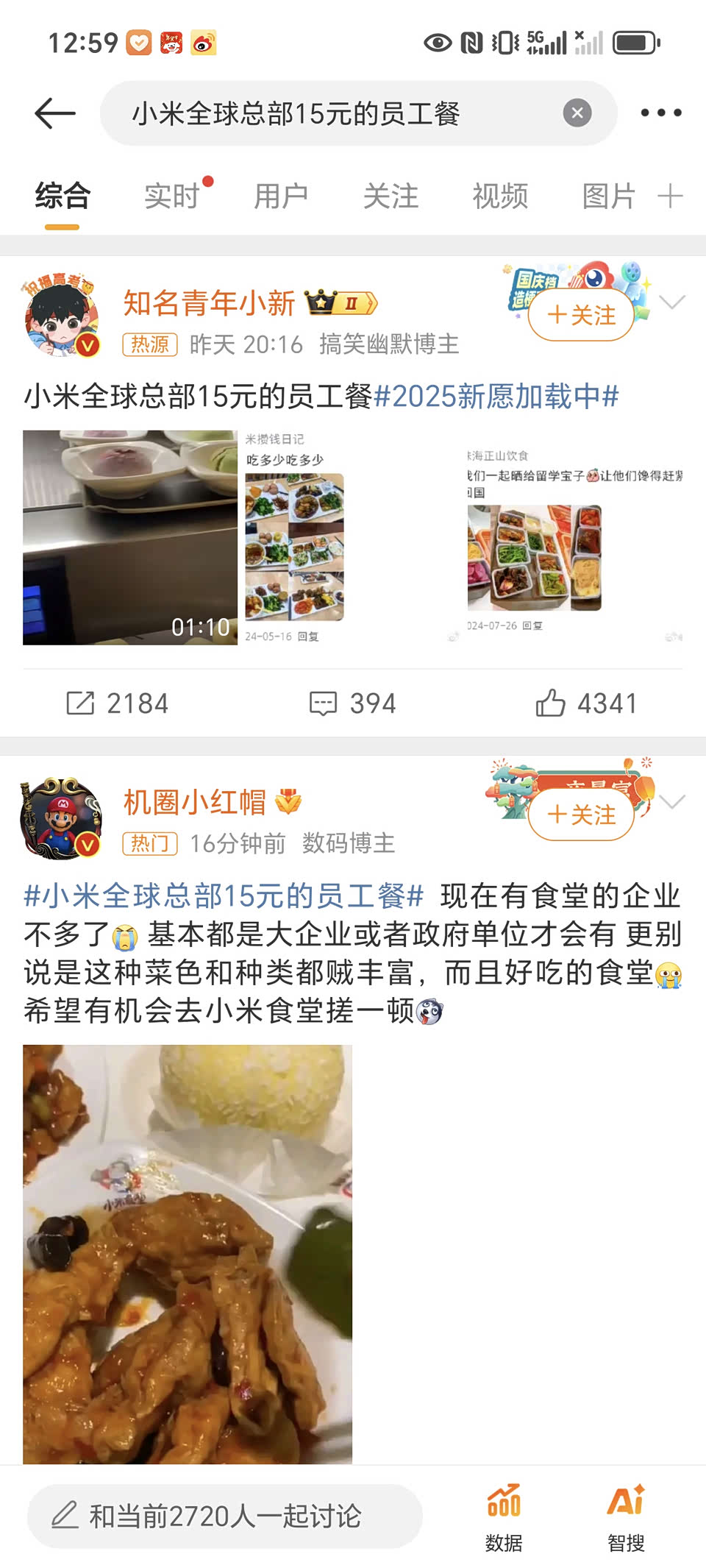Switch to the 图片 tab
Screen dimensions: 706x1568
click(608, 196)
